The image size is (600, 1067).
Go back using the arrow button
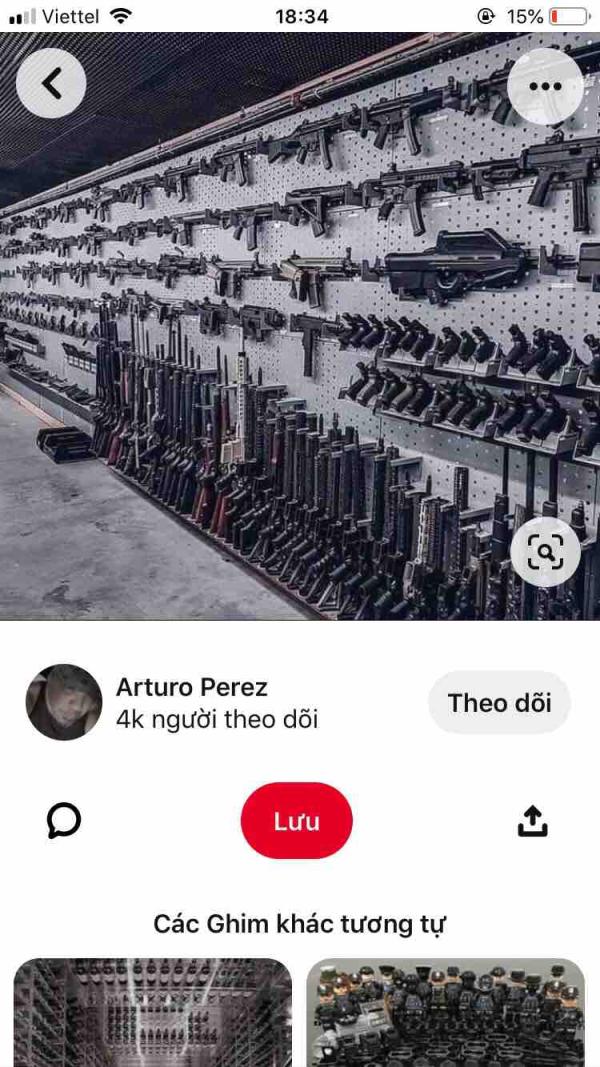(x=51, y=84)
